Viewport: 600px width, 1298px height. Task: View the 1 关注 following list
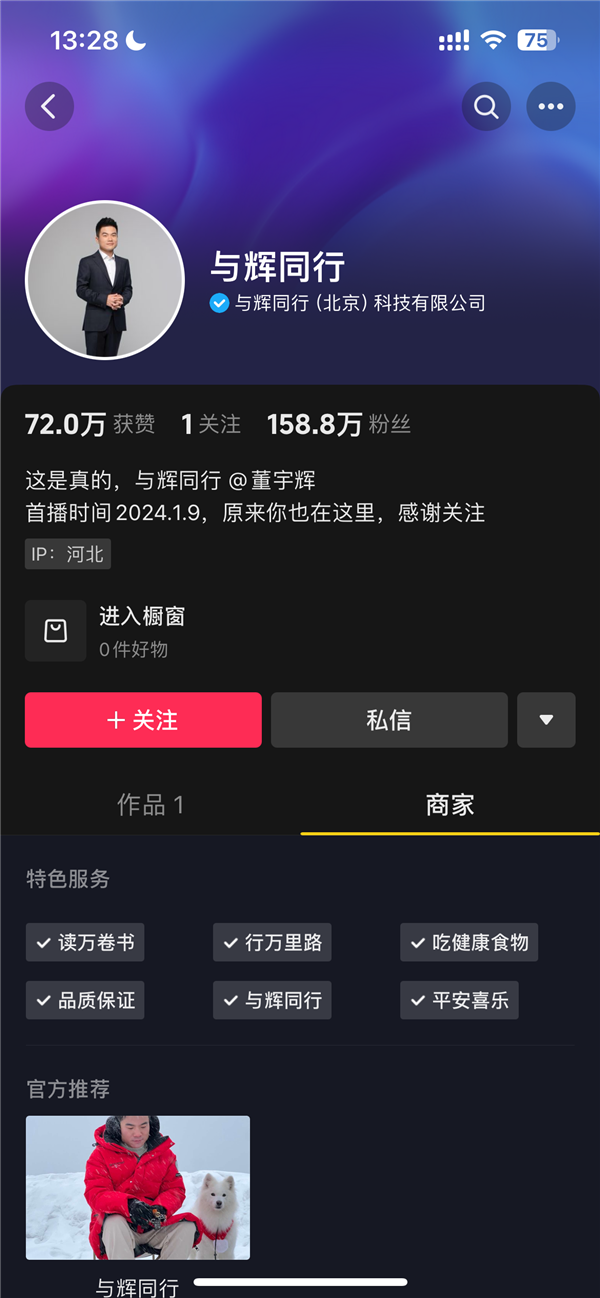point(210,424)
